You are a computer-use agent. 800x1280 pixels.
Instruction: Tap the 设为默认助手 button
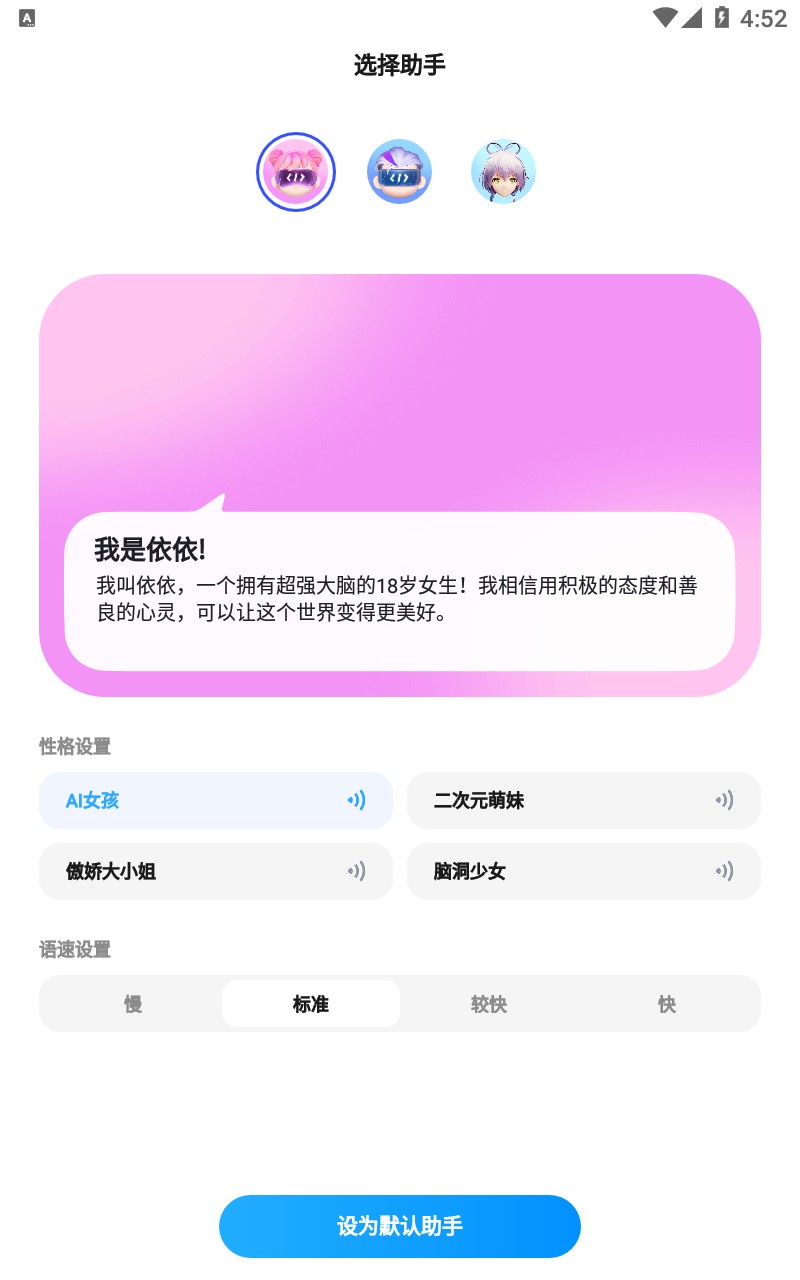[x=400, y=1226]
